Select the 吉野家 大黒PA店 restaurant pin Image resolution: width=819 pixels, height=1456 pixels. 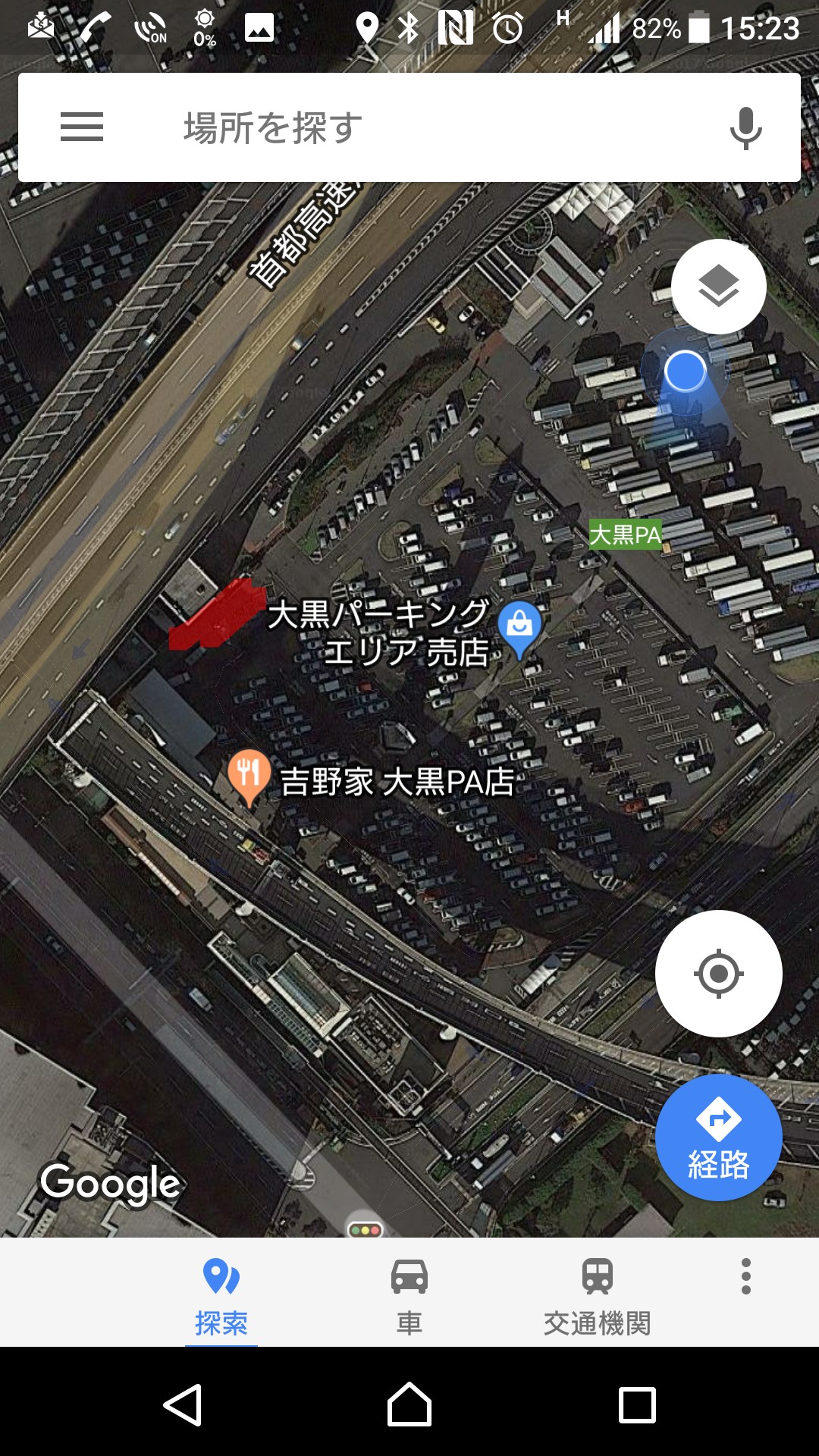click(249, 775)
